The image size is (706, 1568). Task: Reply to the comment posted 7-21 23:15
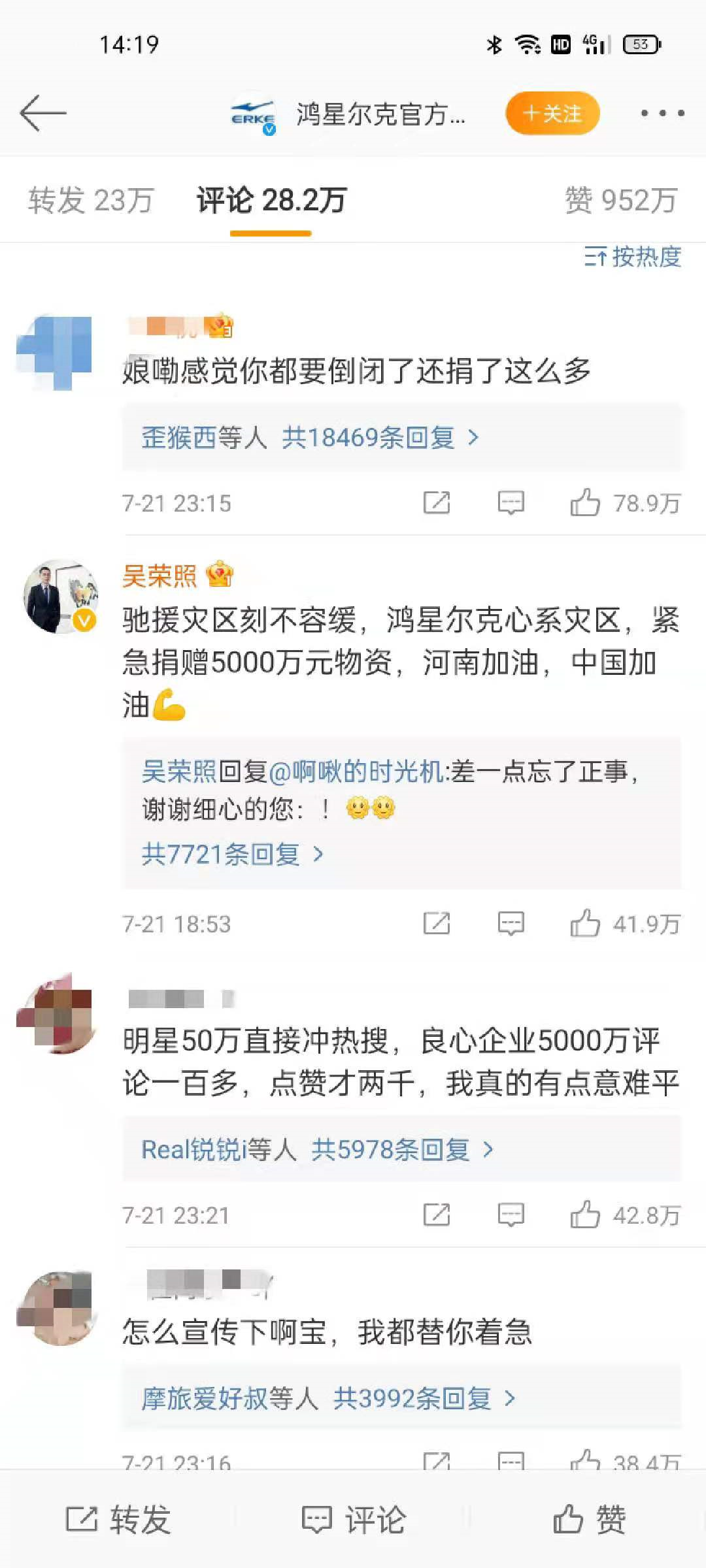click(511, 503)
